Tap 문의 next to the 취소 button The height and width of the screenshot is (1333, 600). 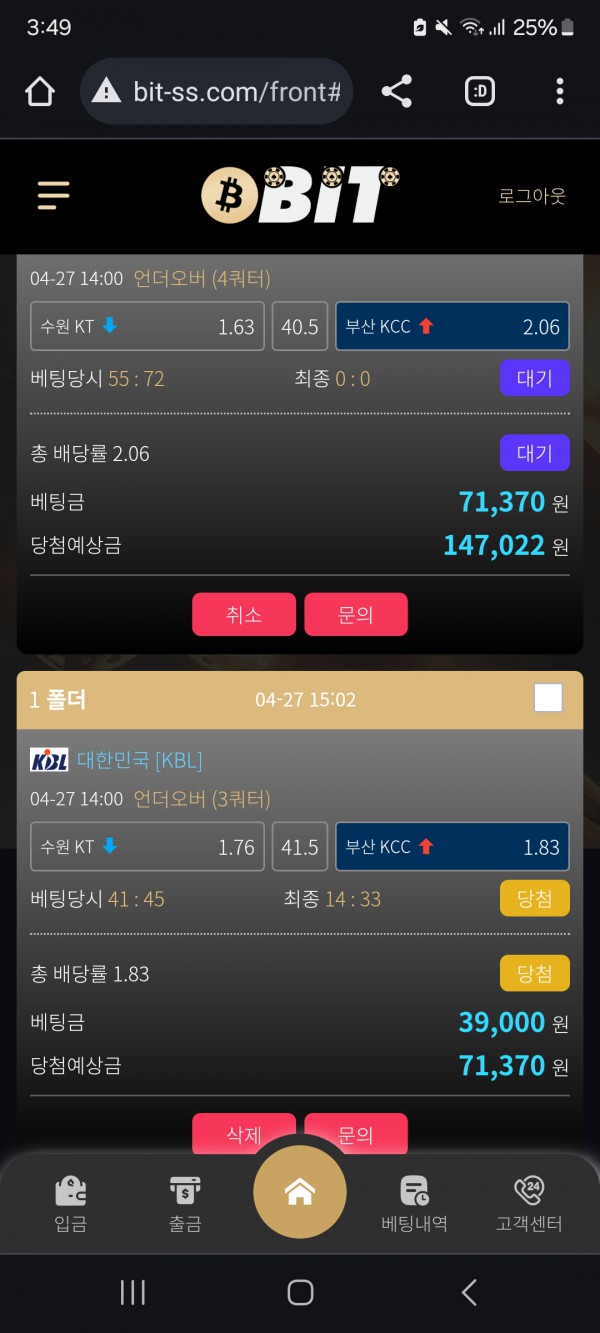[x=356, y=614]
